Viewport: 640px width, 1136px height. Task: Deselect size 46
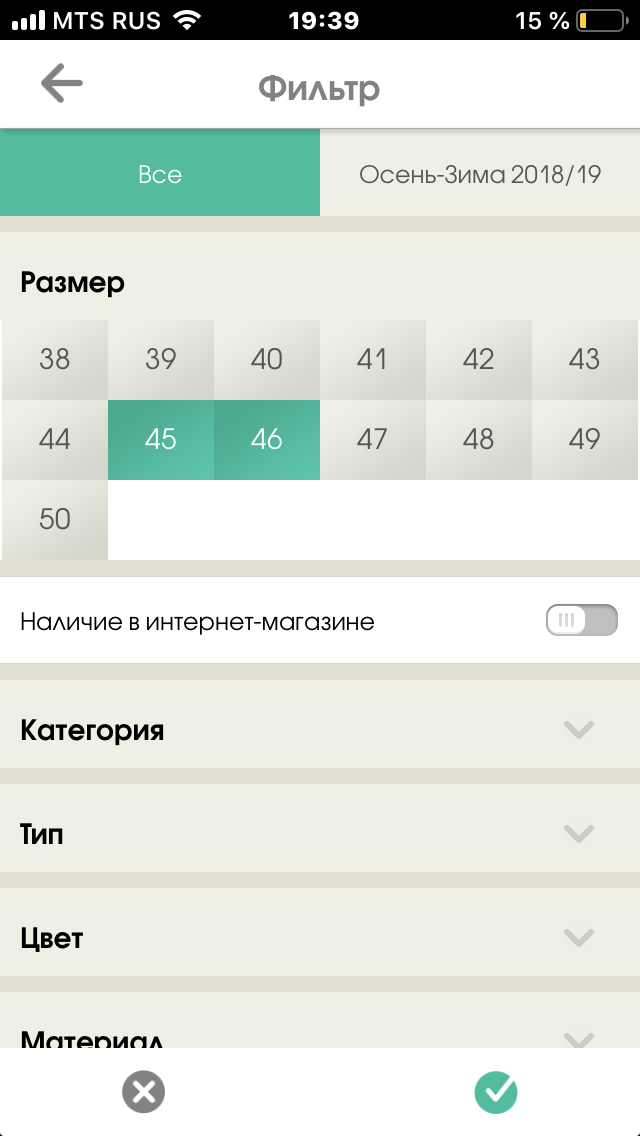click(266, 439)
